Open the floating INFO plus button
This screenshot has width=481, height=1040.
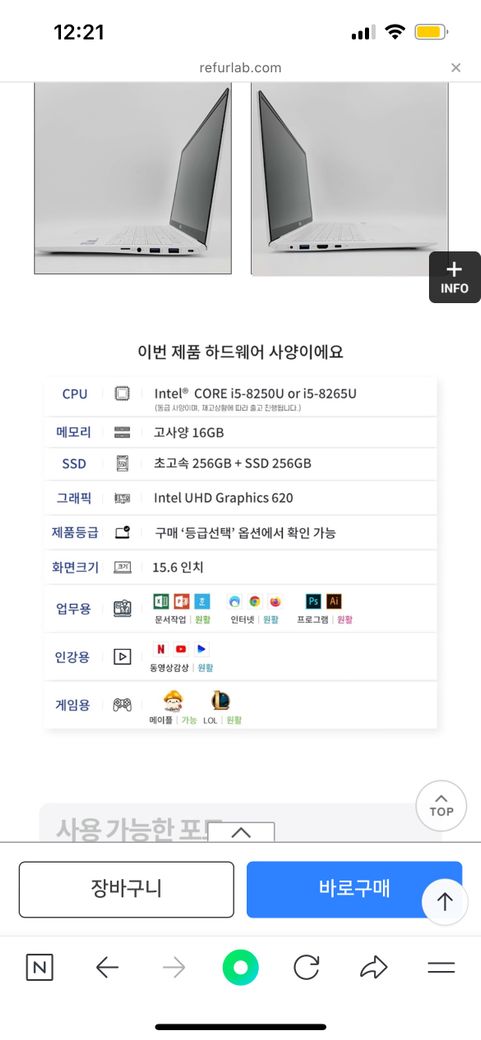(454, 277)
